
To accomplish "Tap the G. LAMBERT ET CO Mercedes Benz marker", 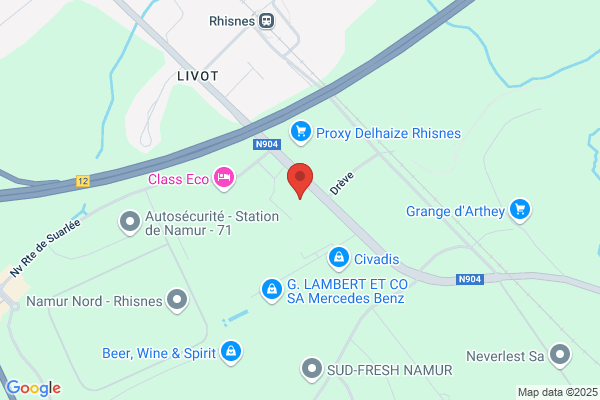I will click(272, 290).
